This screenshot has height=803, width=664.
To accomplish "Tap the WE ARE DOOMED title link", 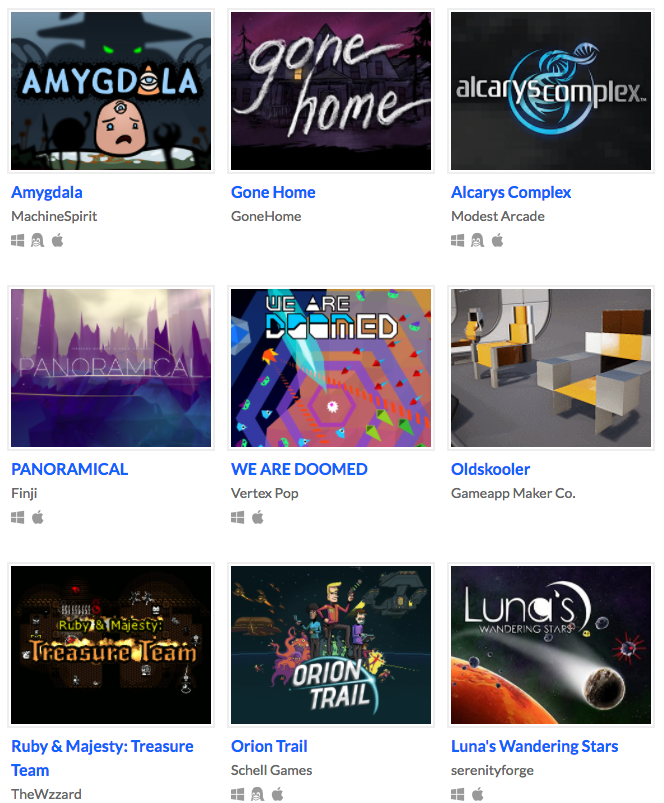I will click(x=299, y=469).
